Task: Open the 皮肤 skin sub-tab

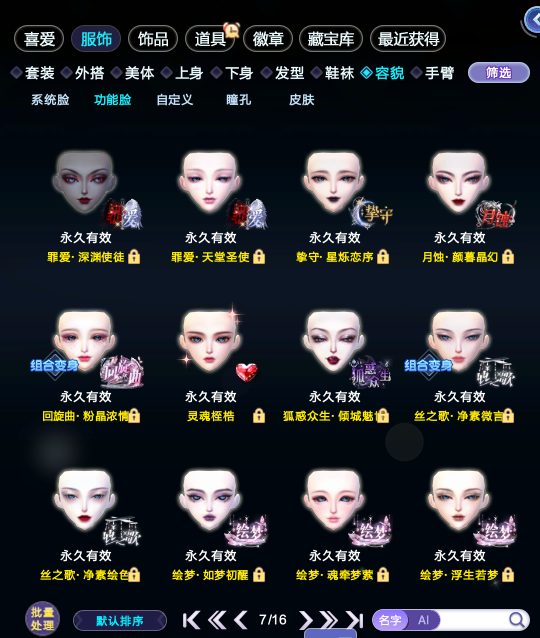Action: pyautogui.click(x=302, y=100)
